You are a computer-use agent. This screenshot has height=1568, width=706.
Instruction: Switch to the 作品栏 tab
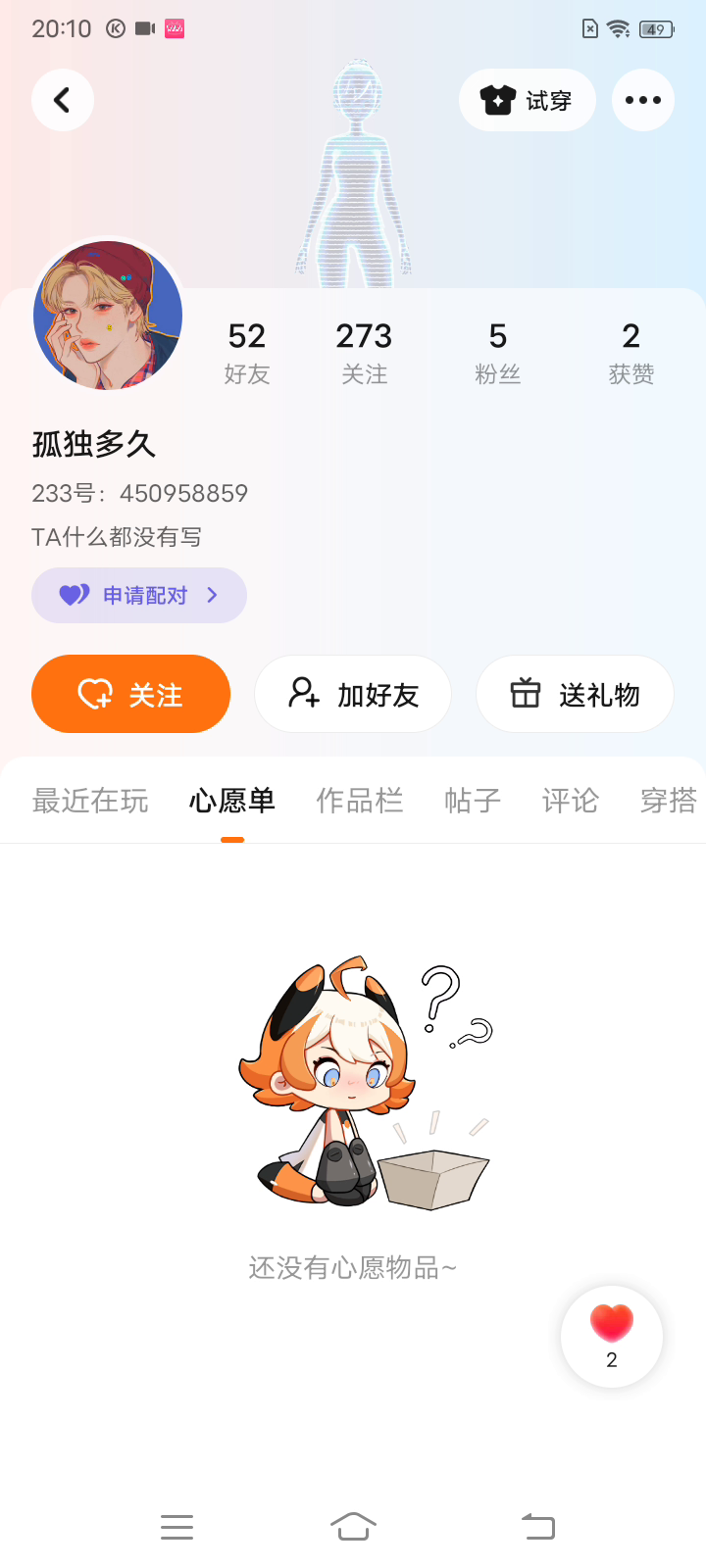[x=360, y=801]
